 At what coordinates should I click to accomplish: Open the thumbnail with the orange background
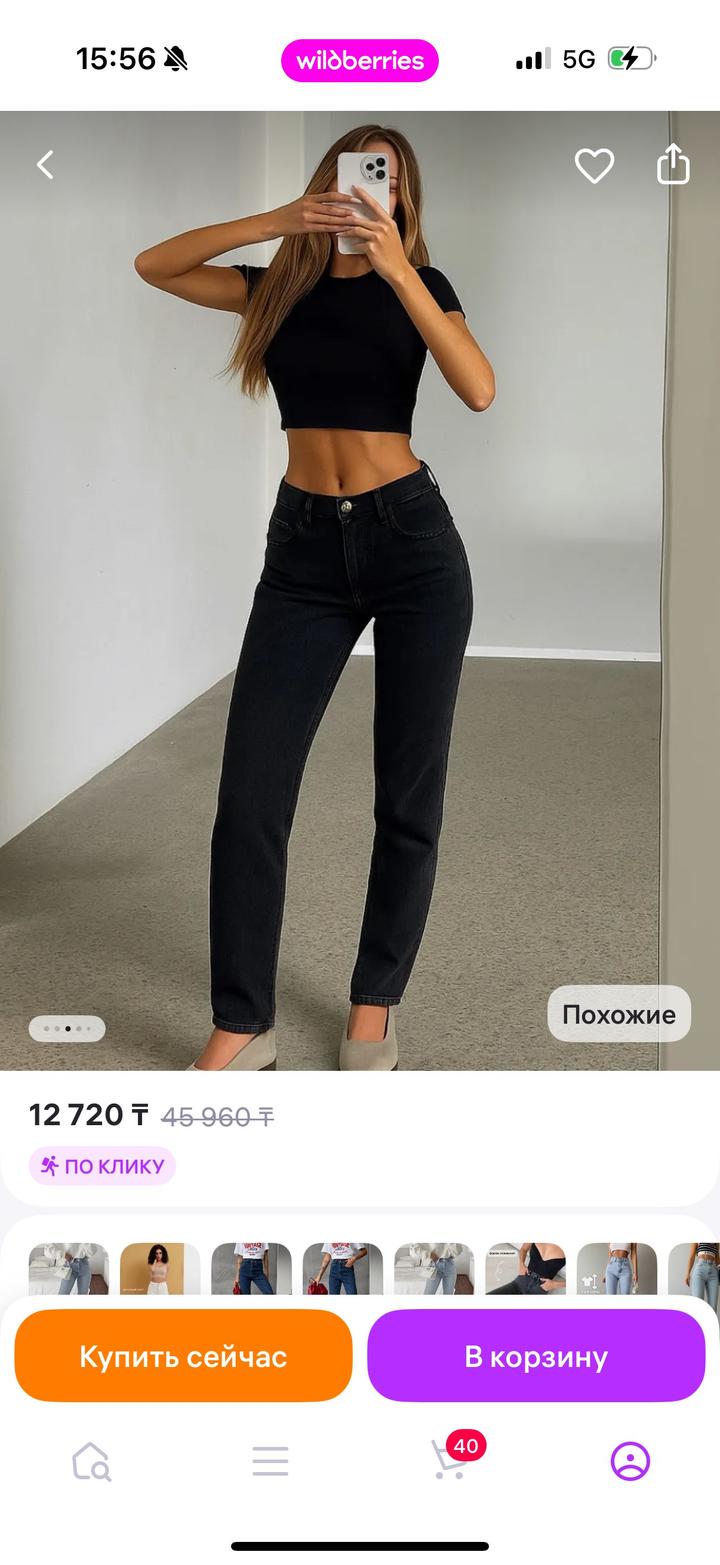pyautogui.click(x=160, y=1269)
